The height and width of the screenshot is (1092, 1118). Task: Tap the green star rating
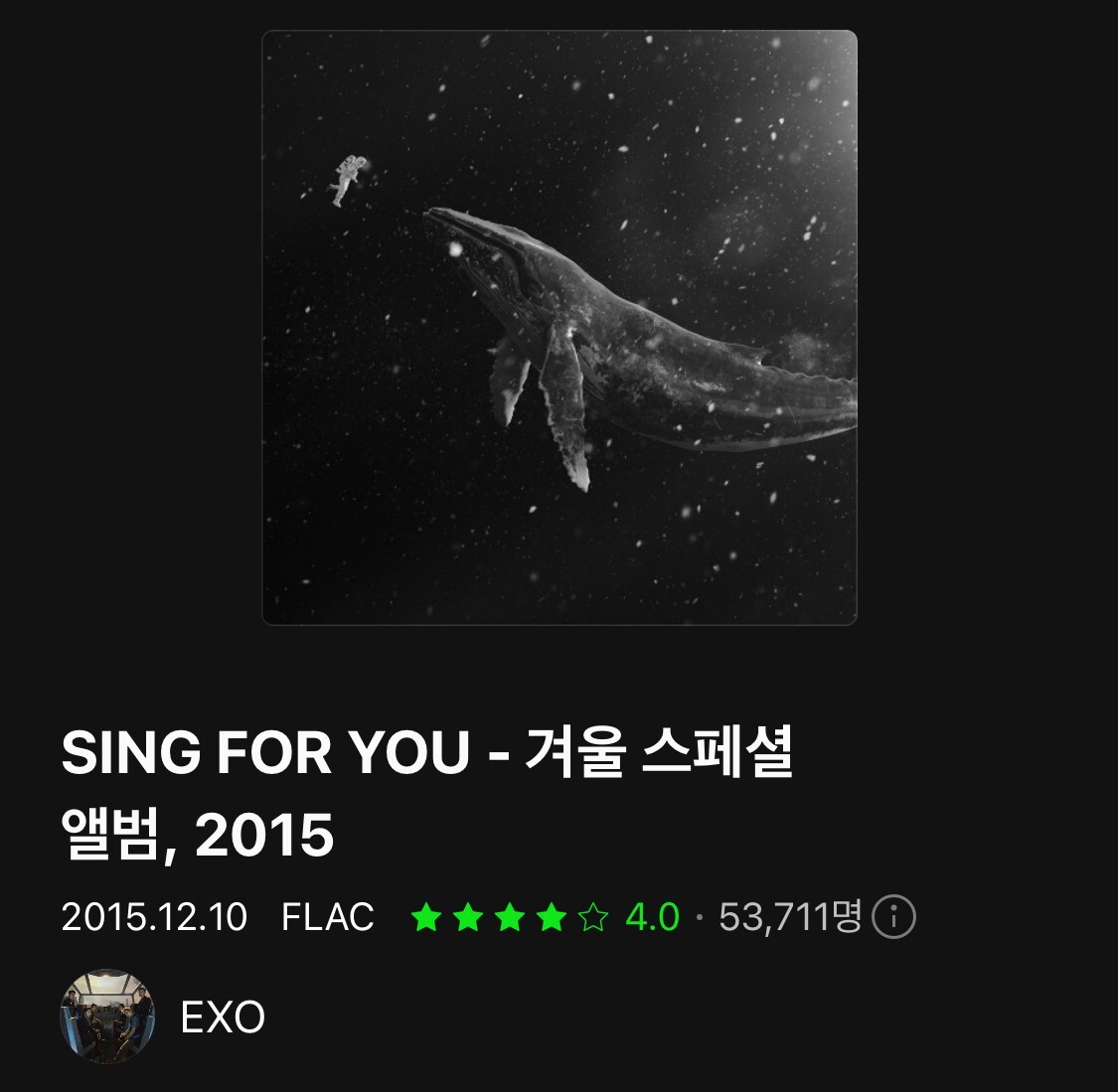point(509,917)
